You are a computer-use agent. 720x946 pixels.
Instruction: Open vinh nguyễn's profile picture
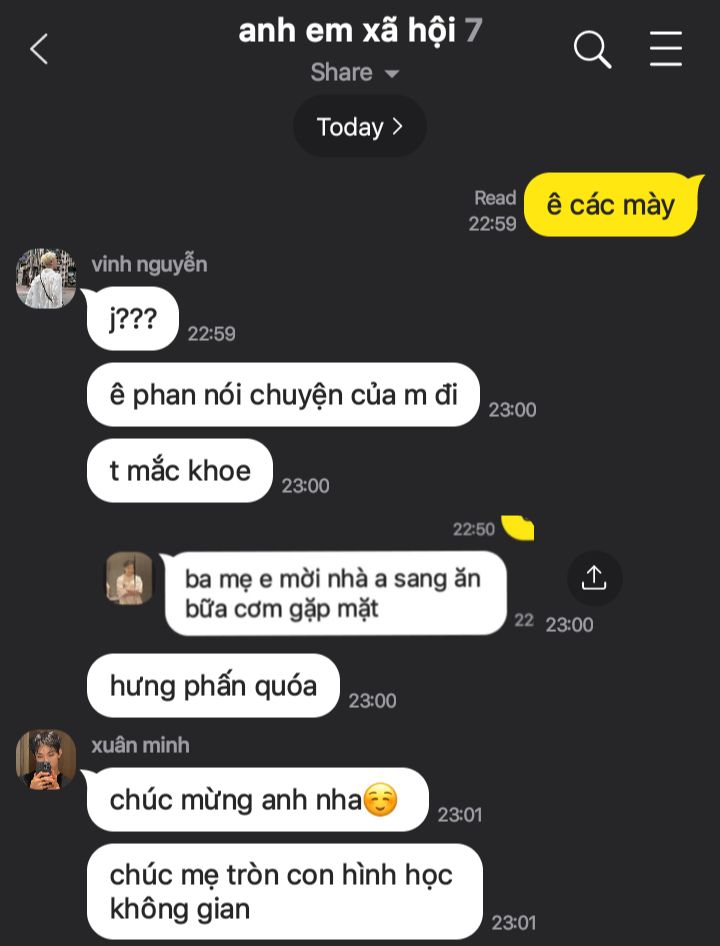click(x=46, y=278)
